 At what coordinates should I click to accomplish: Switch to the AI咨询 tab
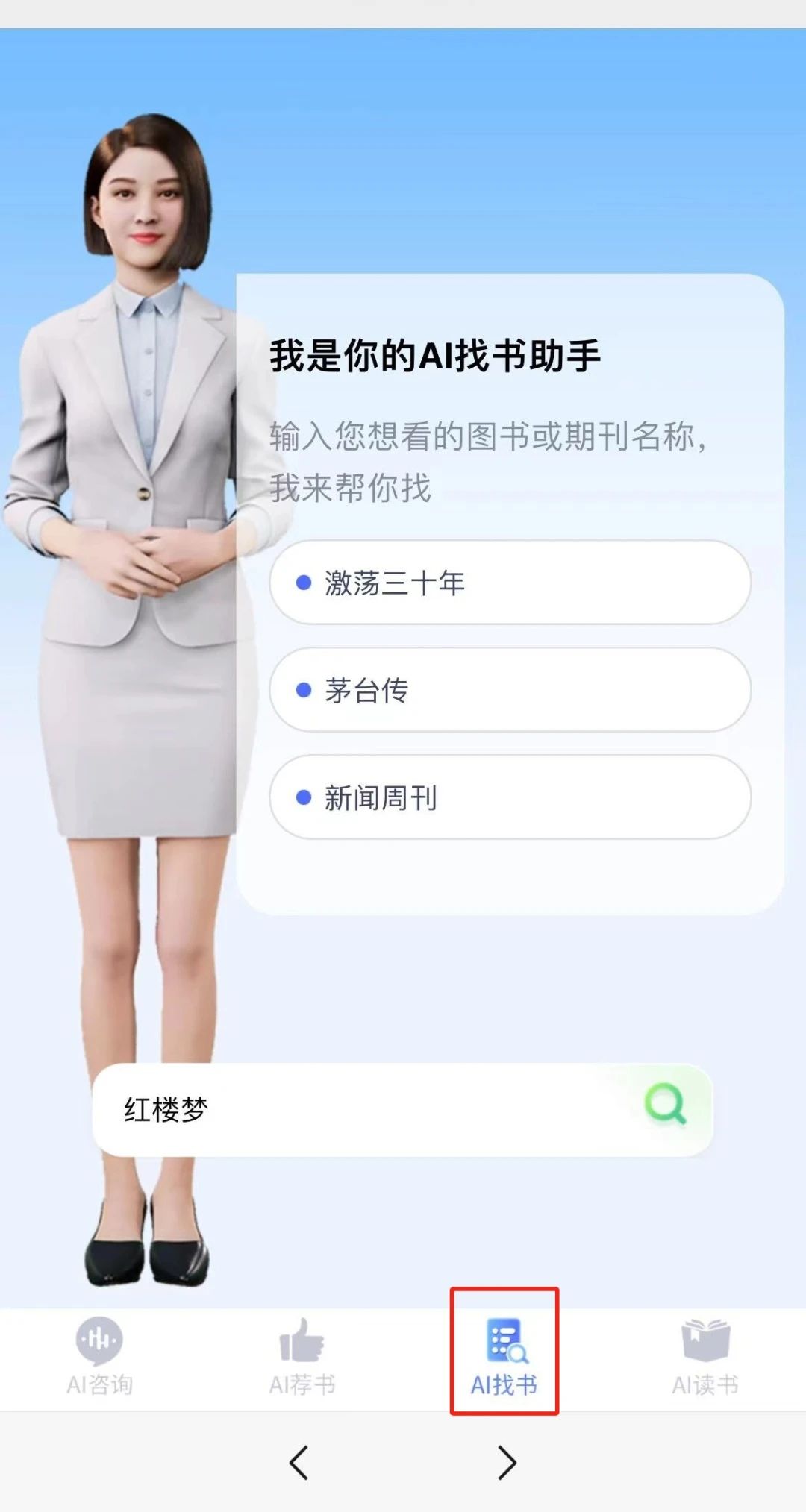pyautogui.click(x=100, y=1356)
